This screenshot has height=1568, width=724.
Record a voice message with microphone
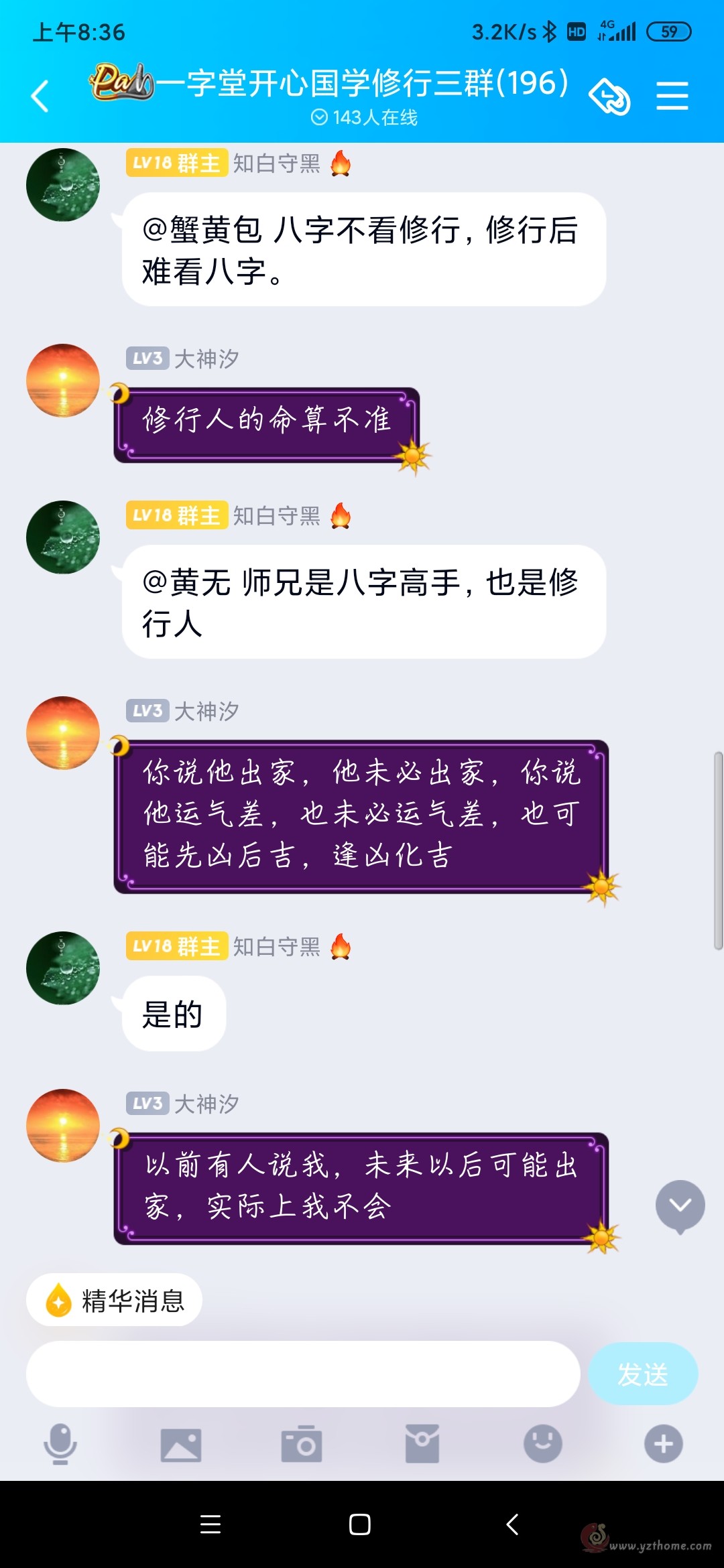point(60,1444)
